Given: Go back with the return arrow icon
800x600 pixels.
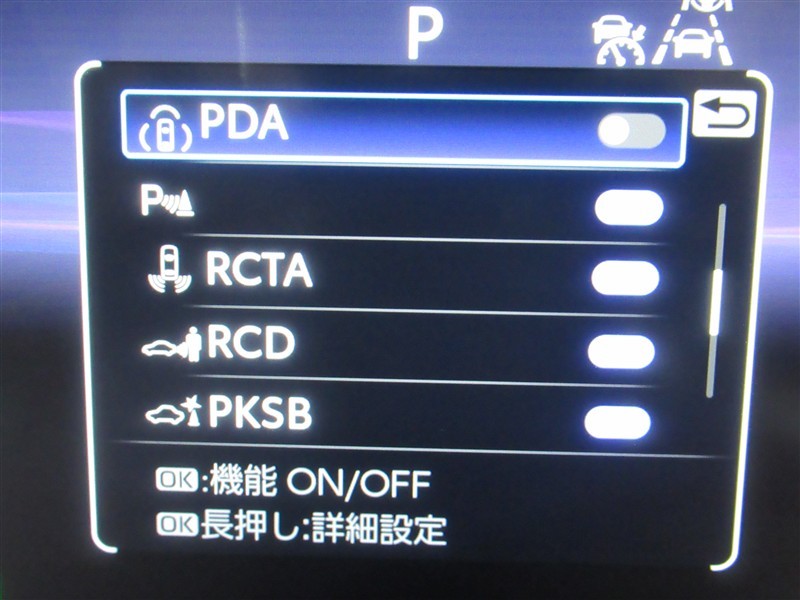Looking at the screenshot, I should (723, 114).
